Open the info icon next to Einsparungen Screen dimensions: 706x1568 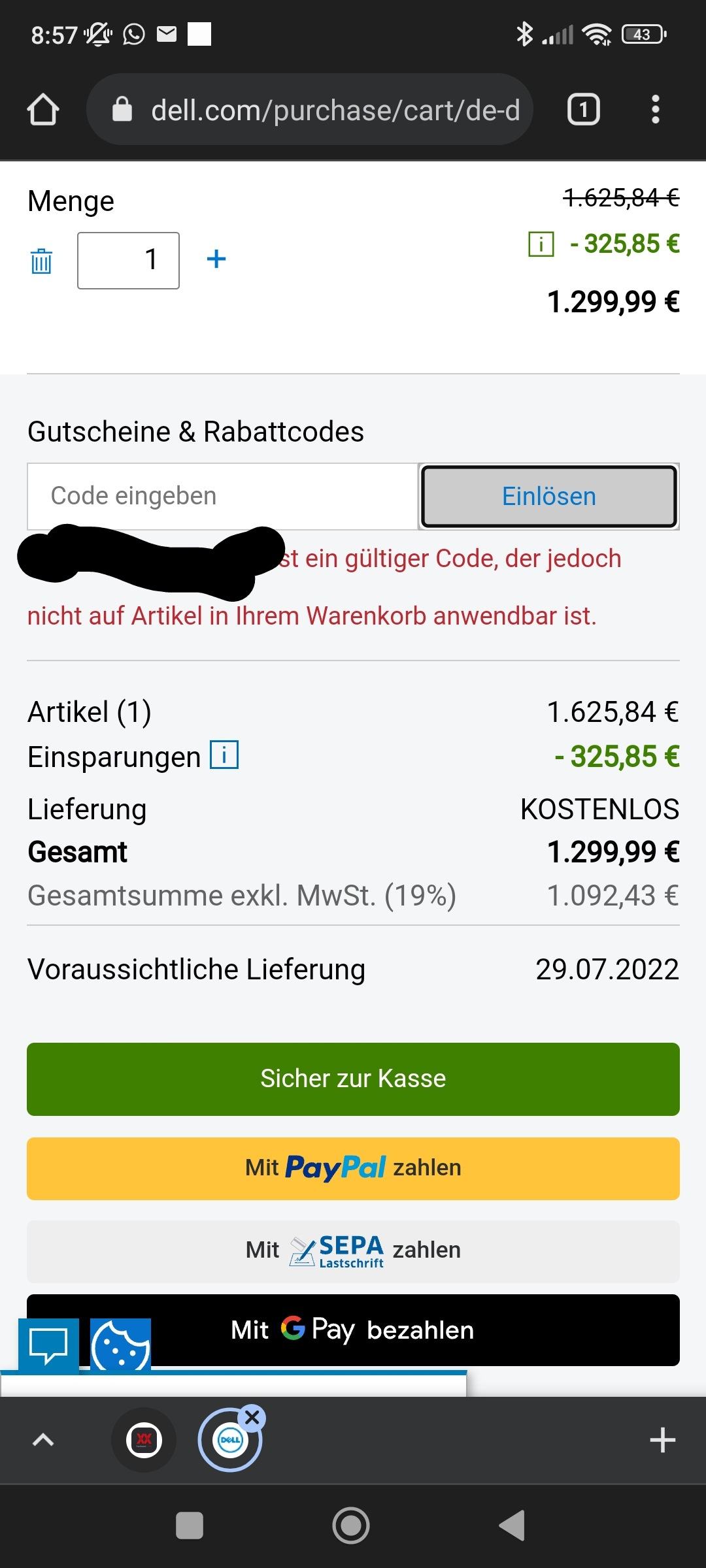[224, 755]
